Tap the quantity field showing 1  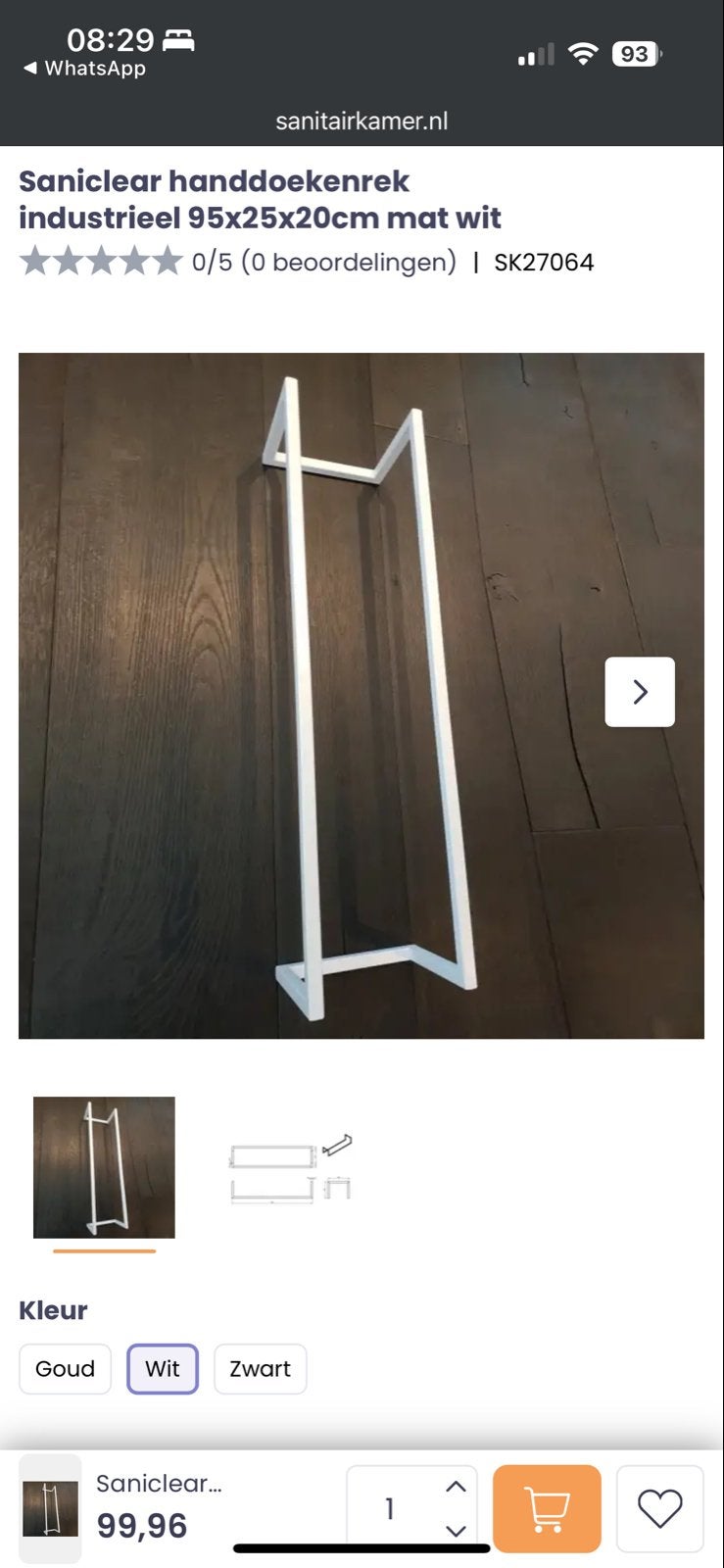pyautogui.click(x=391, y=1509)
